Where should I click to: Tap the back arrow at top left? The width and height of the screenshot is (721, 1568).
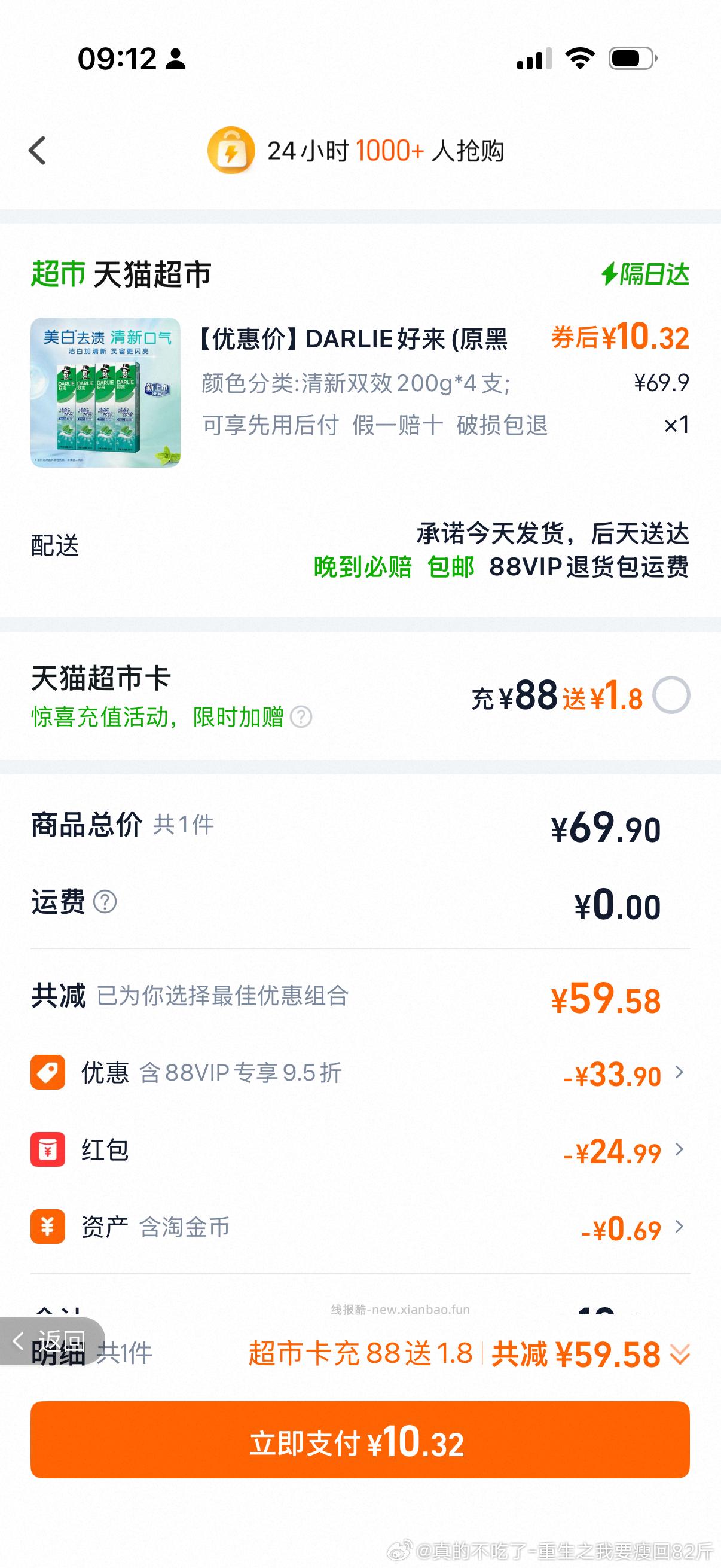(x=38, y=151)
